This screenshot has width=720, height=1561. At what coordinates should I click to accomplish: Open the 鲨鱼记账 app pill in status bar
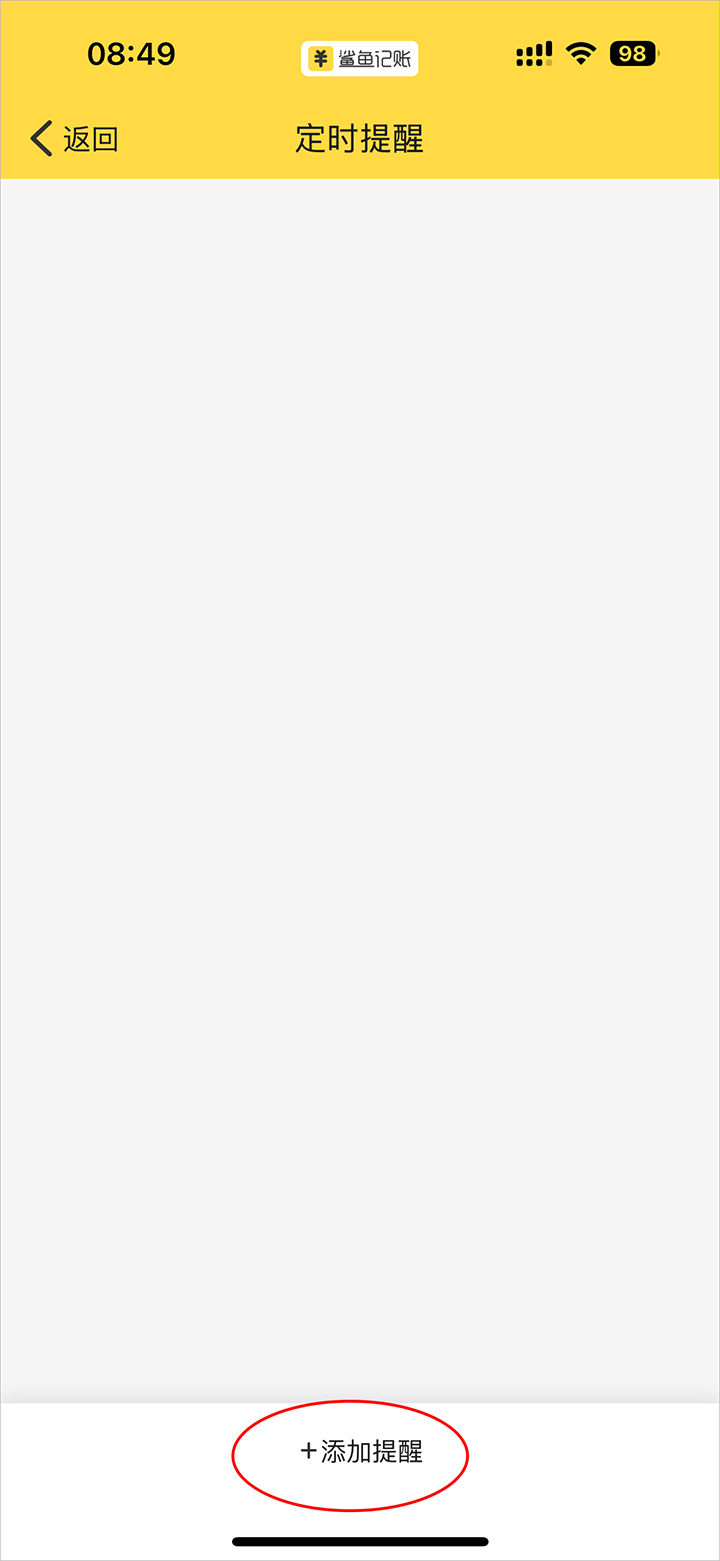click(360, 57)
